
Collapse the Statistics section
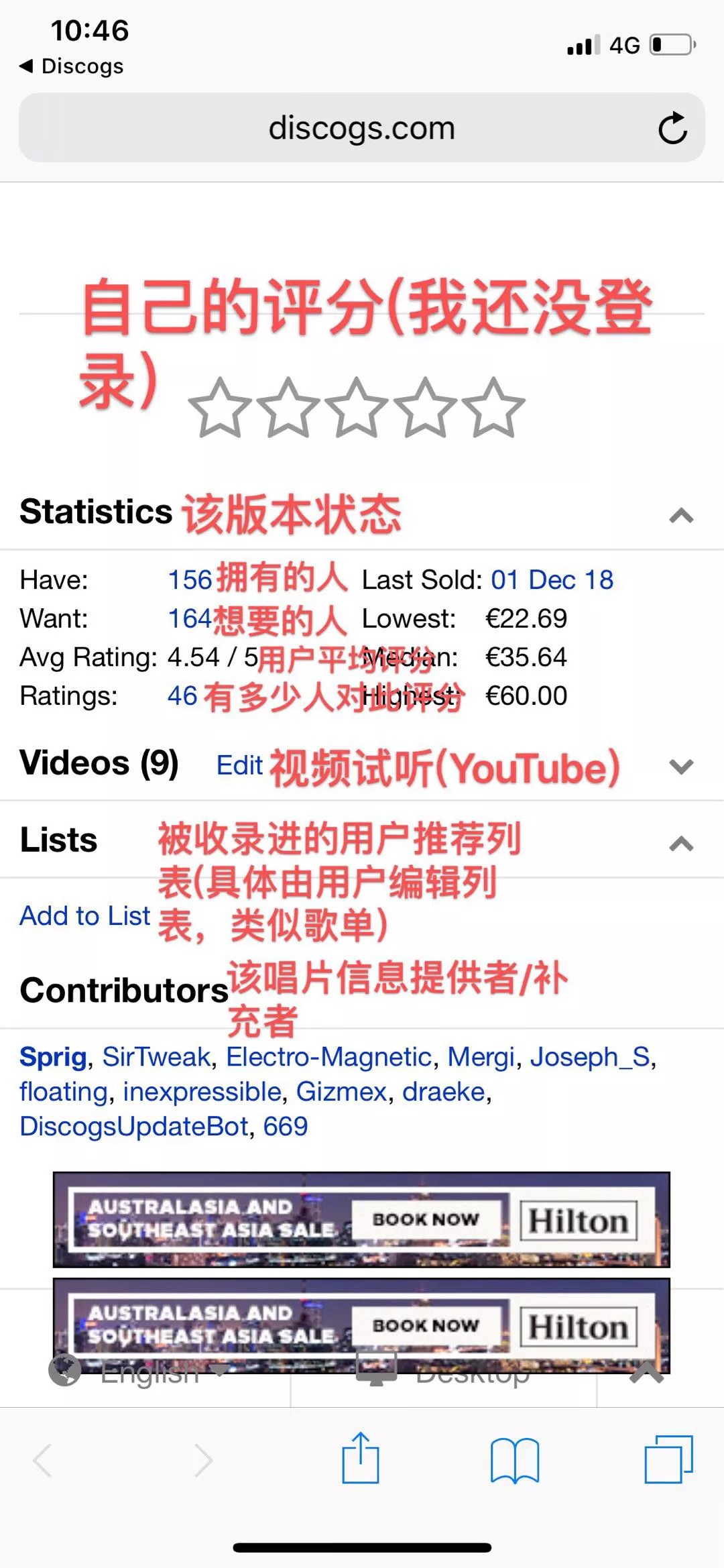(682, 515)
